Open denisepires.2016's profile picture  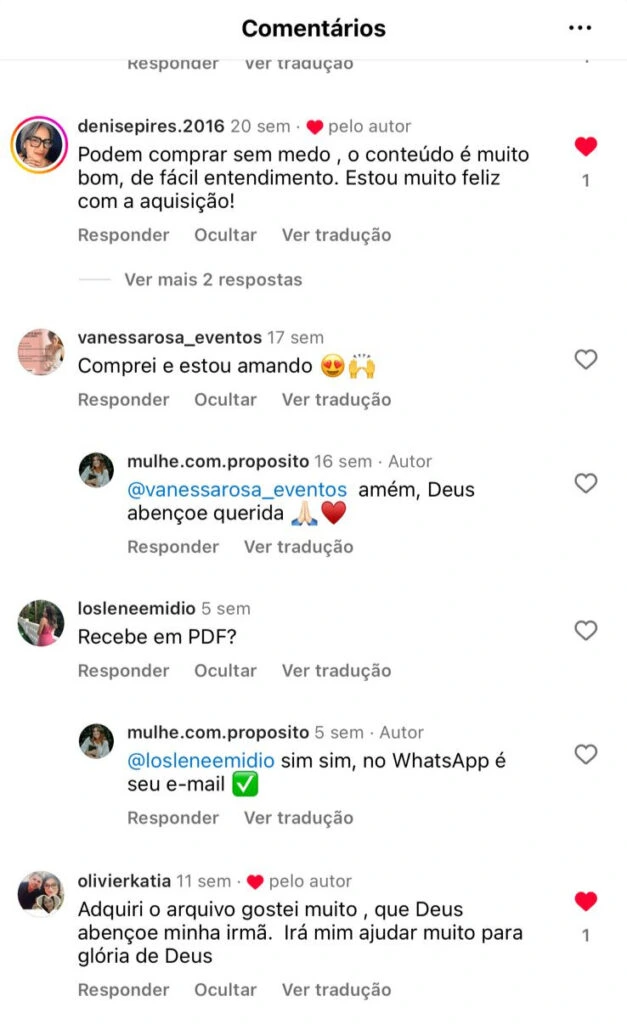(x=39, y=147)
